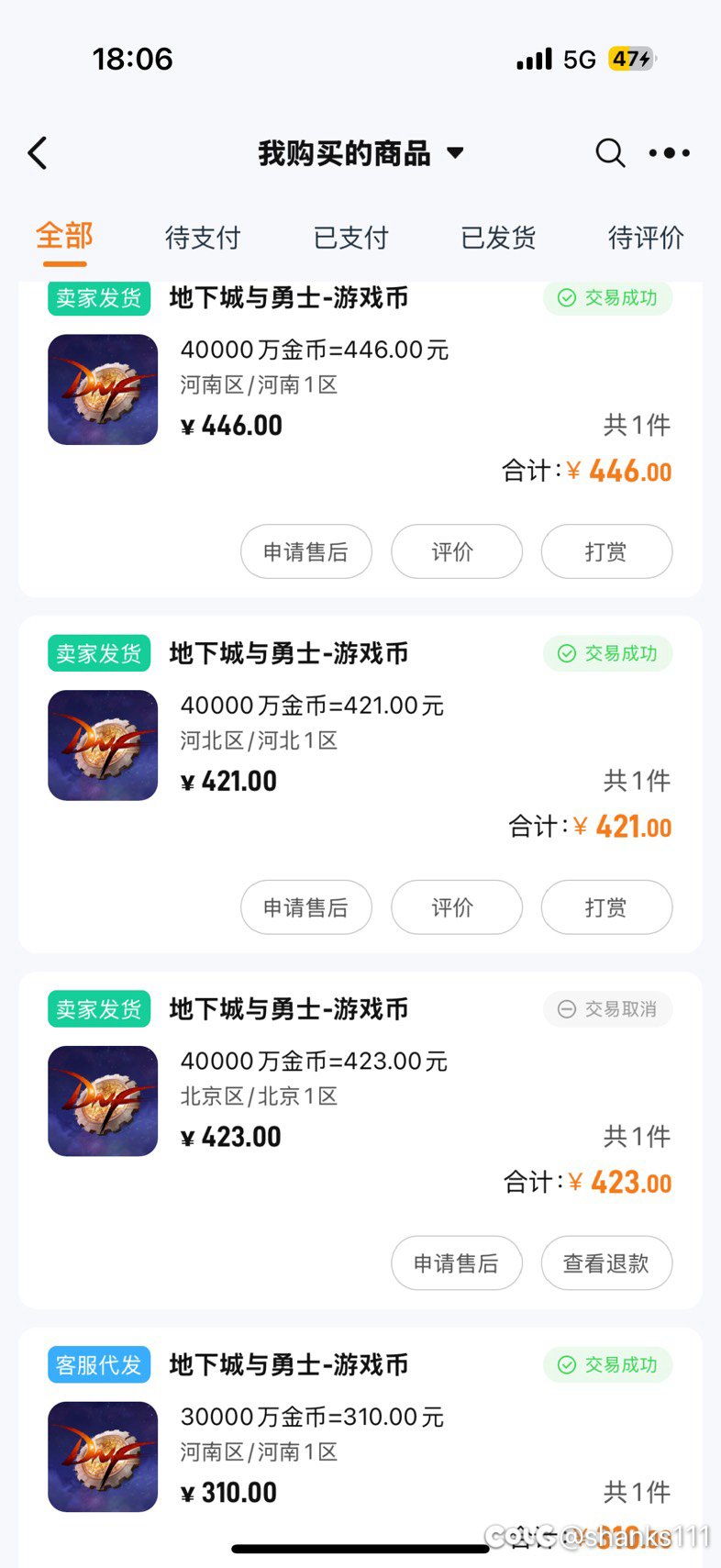Go back using the arrow icon
This screenshot has width=721, height=1568.
(x=38, y=153)
